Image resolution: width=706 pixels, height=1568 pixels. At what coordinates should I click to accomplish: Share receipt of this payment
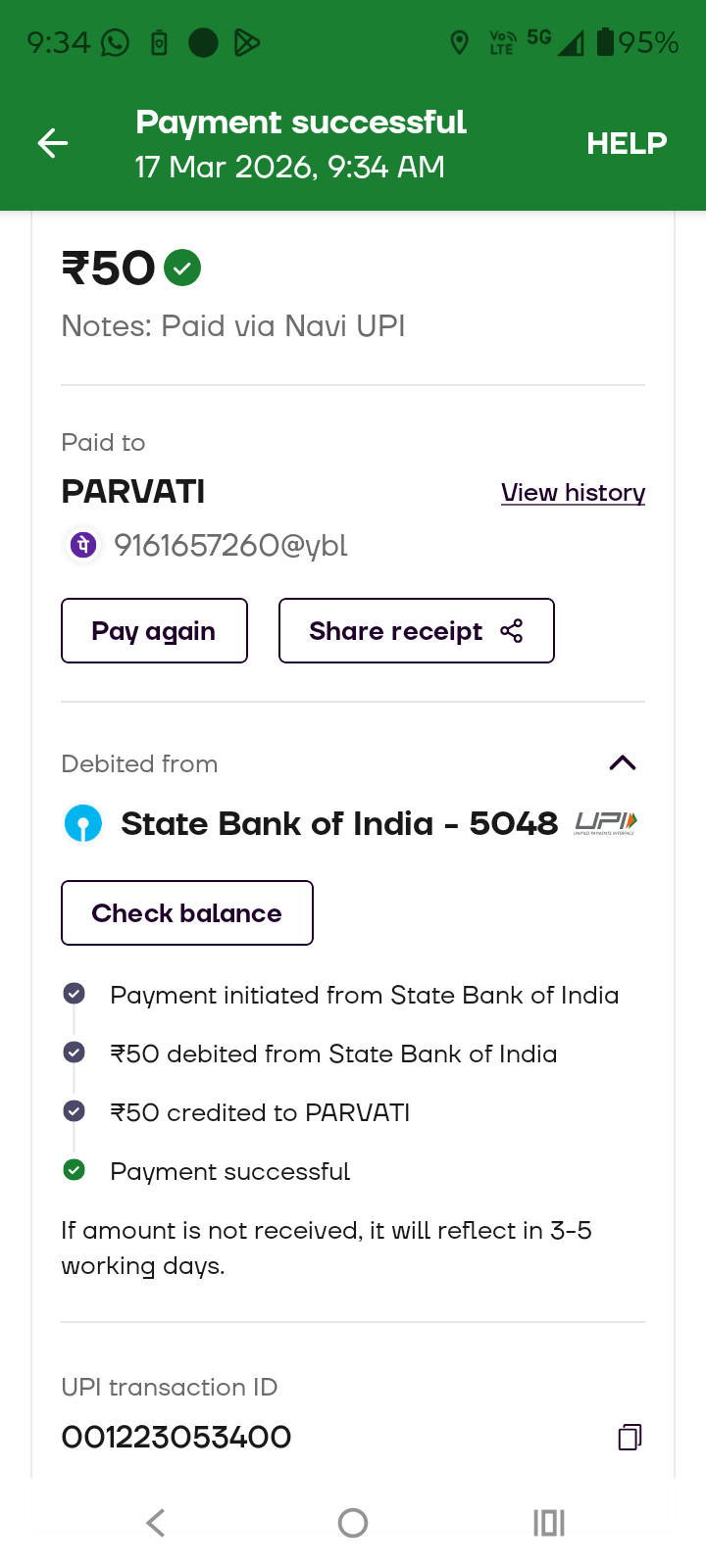[x=416, y=631]
